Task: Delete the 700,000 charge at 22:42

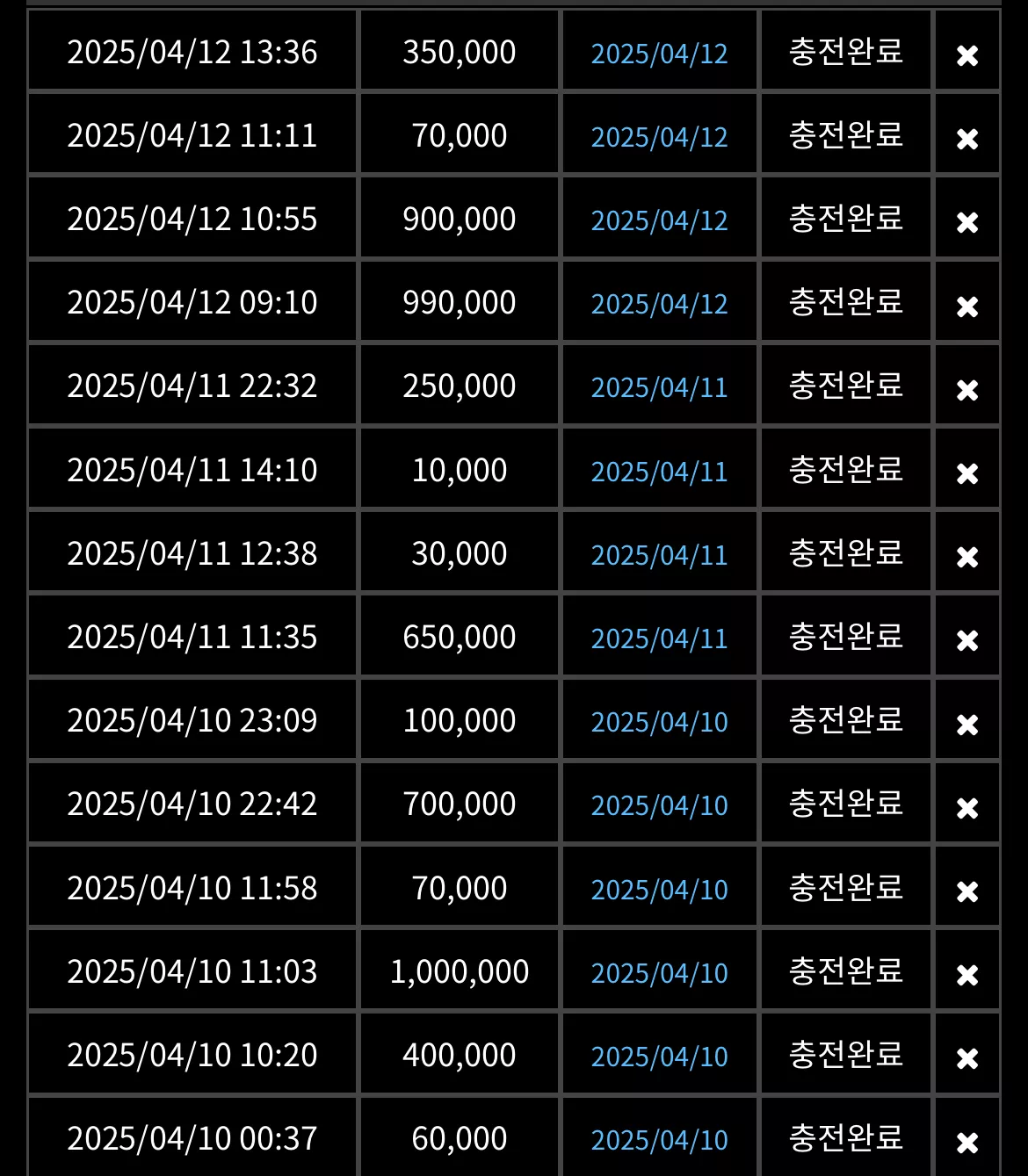Action: coord(967,808)
